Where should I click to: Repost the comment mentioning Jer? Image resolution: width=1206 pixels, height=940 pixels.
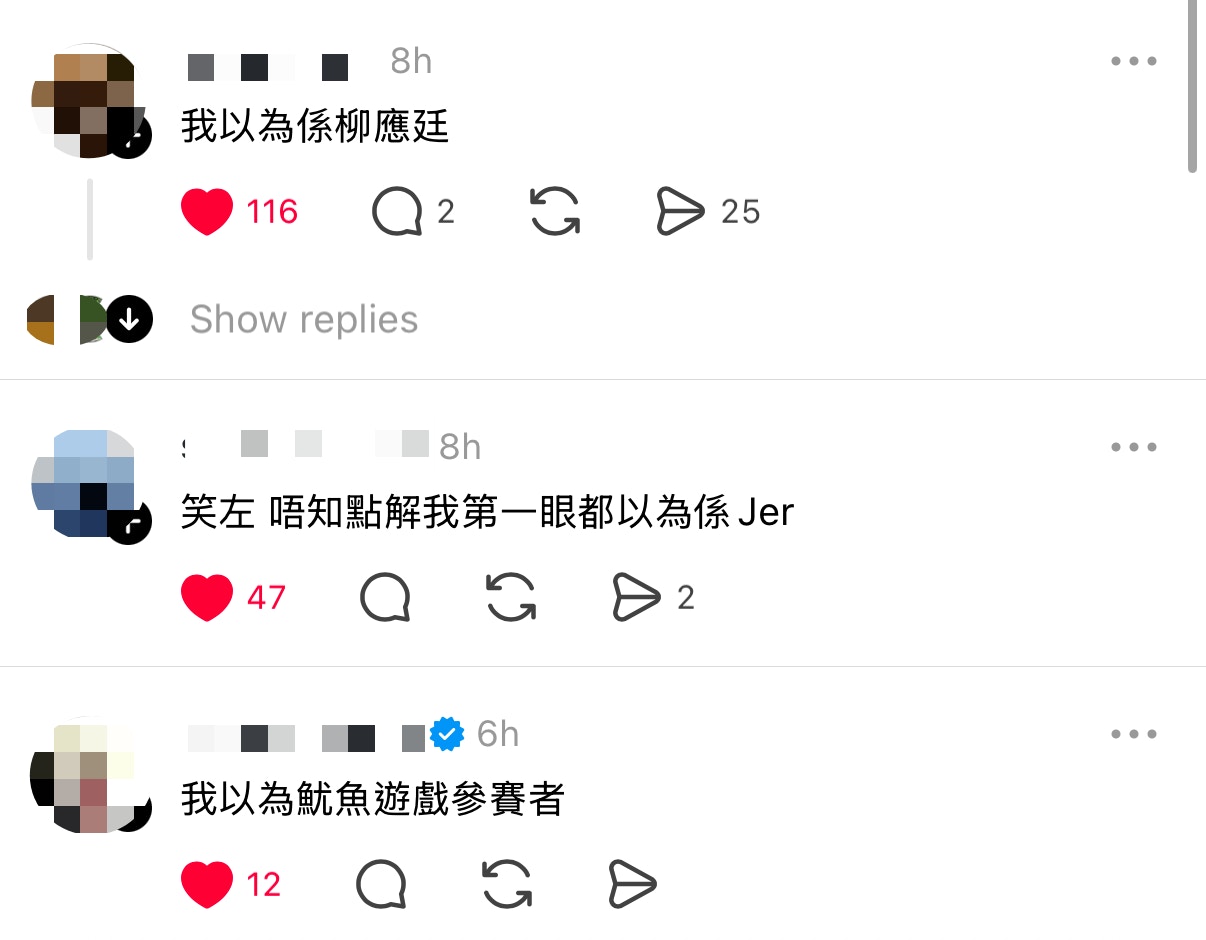pyautogui.click(x=511, y=598)
